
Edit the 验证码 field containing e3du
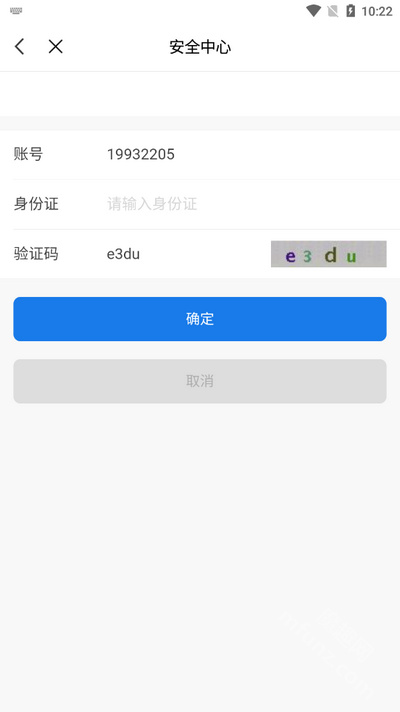tap(184, 254)
